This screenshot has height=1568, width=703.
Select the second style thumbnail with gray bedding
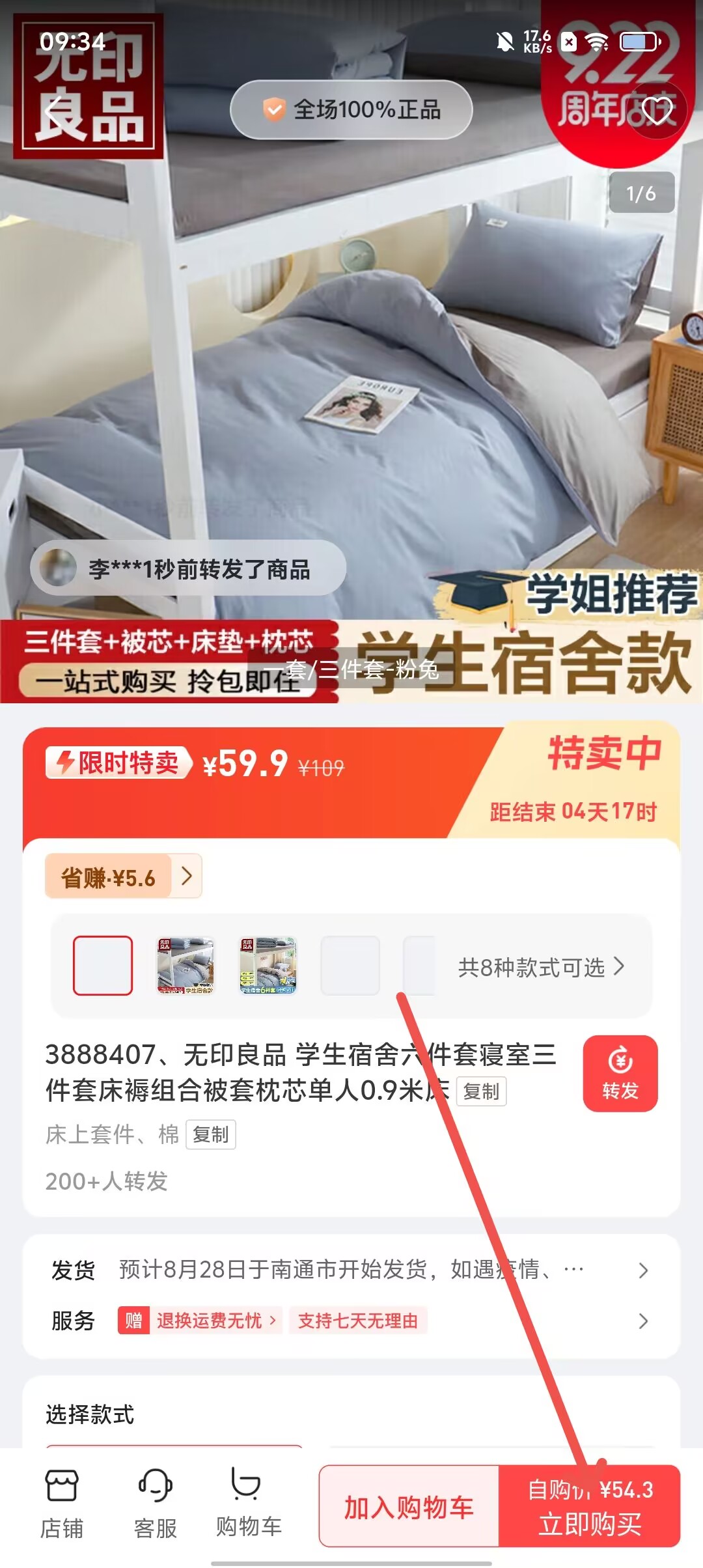(x=186, y=966)
